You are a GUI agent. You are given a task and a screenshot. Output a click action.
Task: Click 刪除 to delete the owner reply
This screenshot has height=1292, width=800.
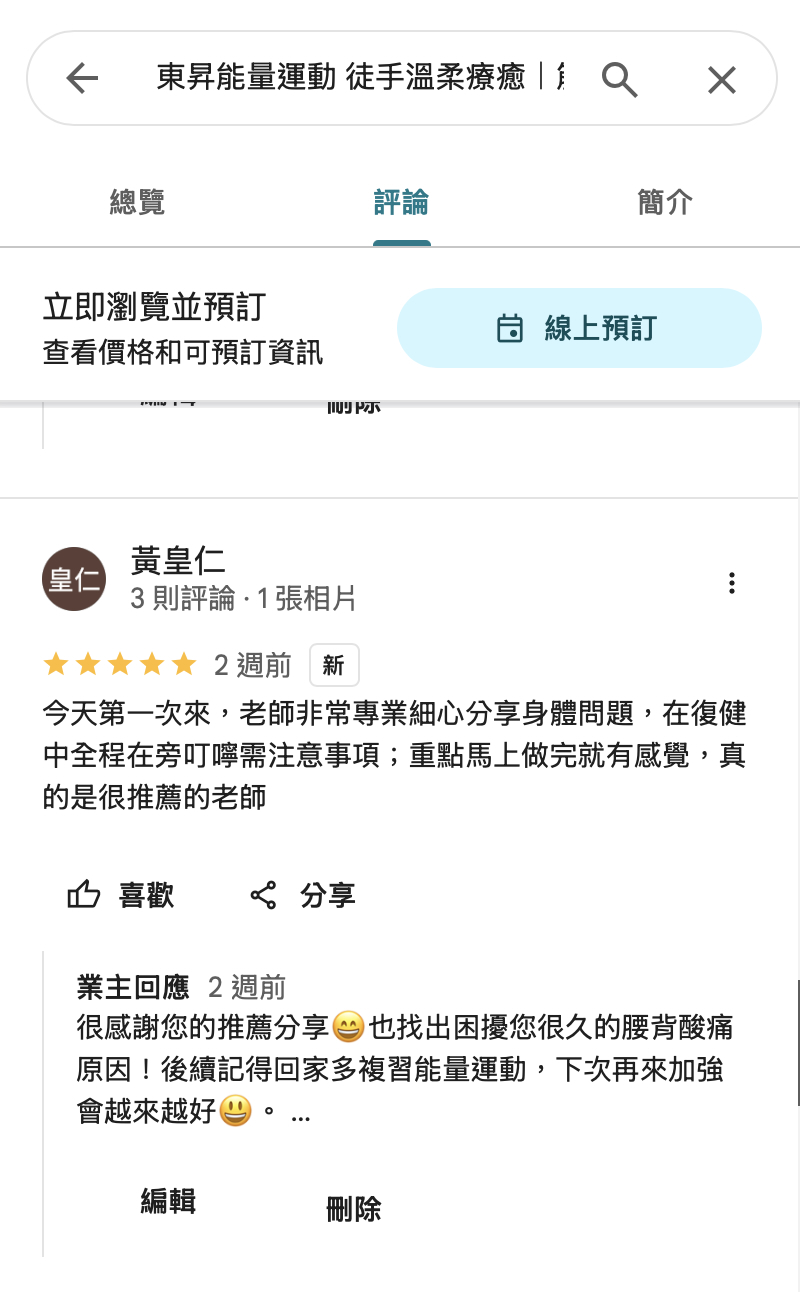353,1209
